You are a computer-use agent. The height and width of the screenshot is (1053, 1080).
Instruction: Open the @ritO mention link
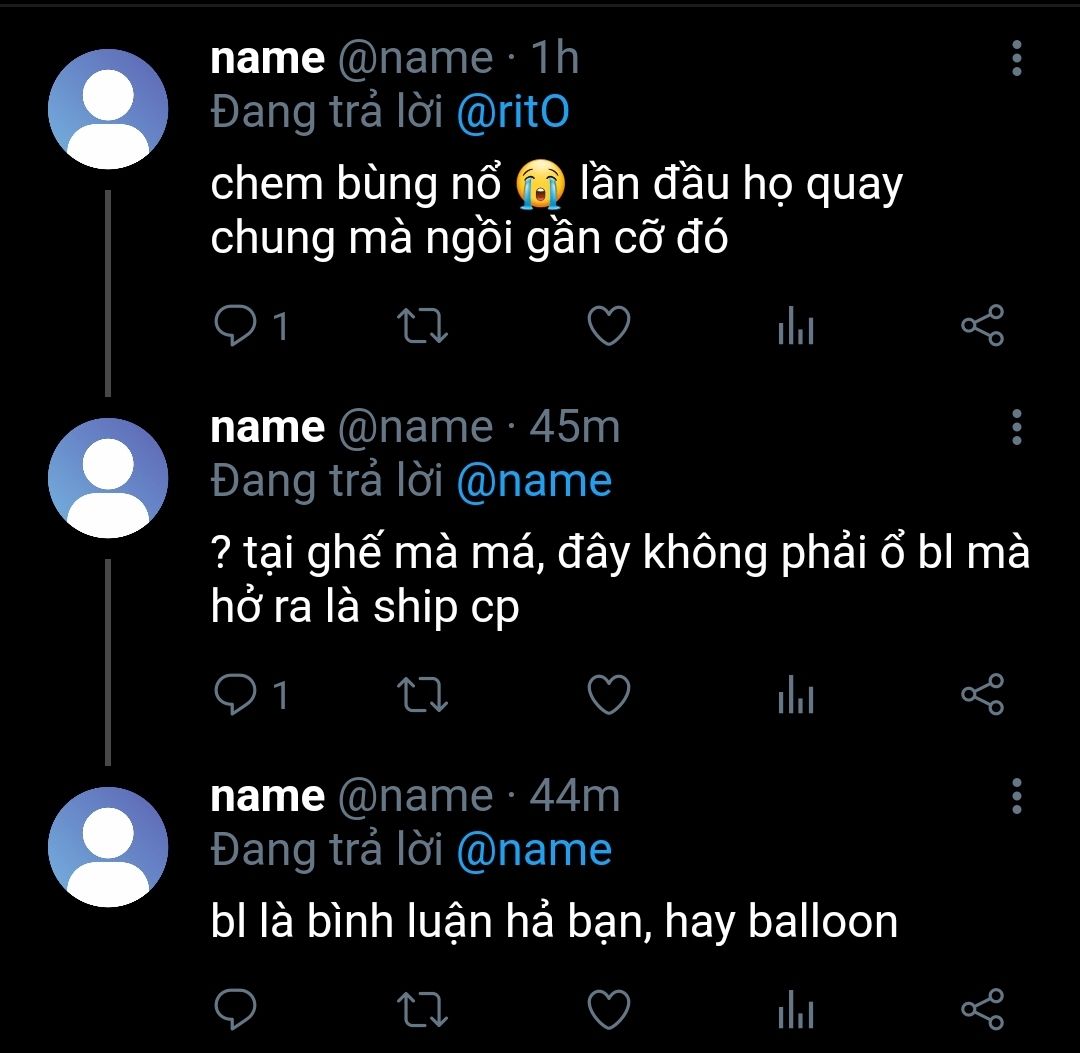(512, 113)
